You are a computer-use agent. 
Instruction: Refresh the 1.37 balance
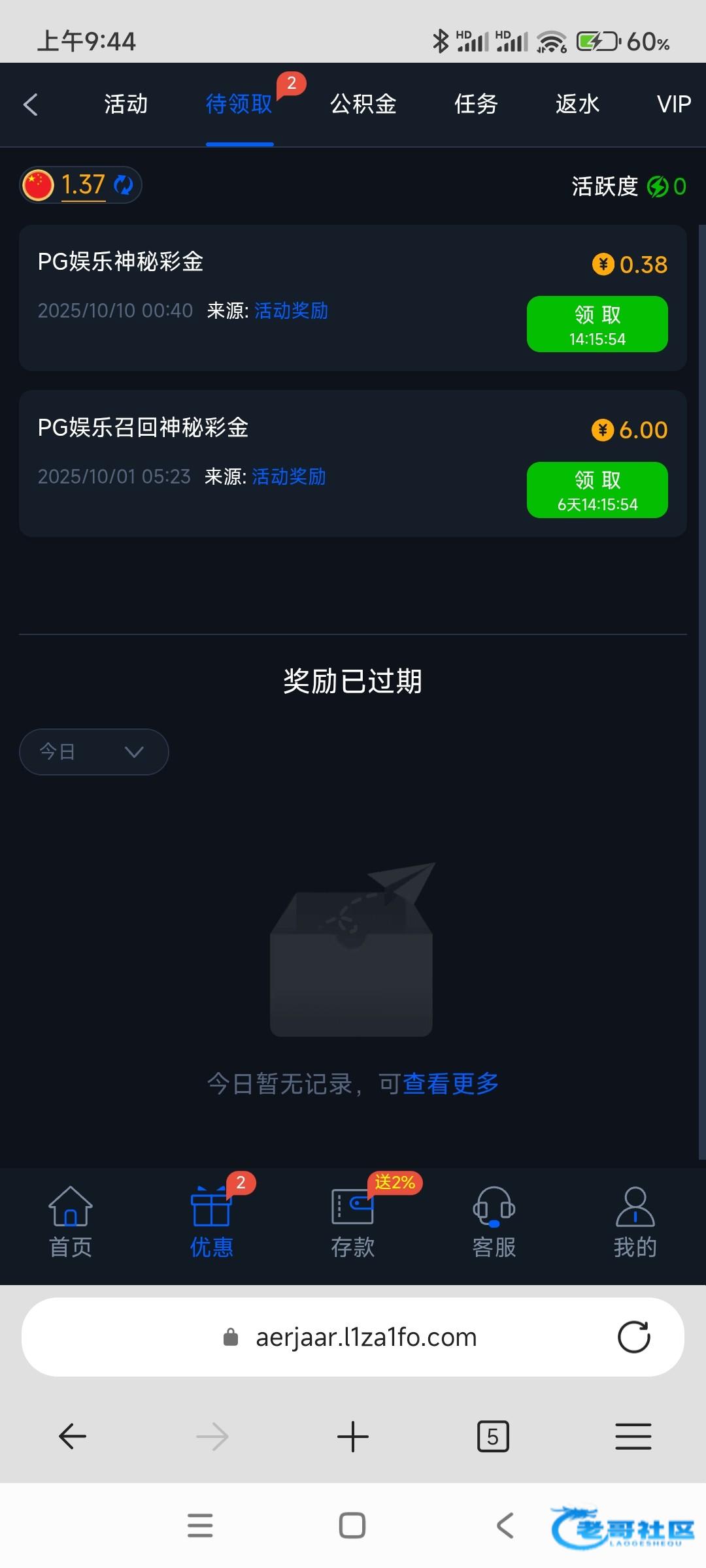(x=124, y=185)
